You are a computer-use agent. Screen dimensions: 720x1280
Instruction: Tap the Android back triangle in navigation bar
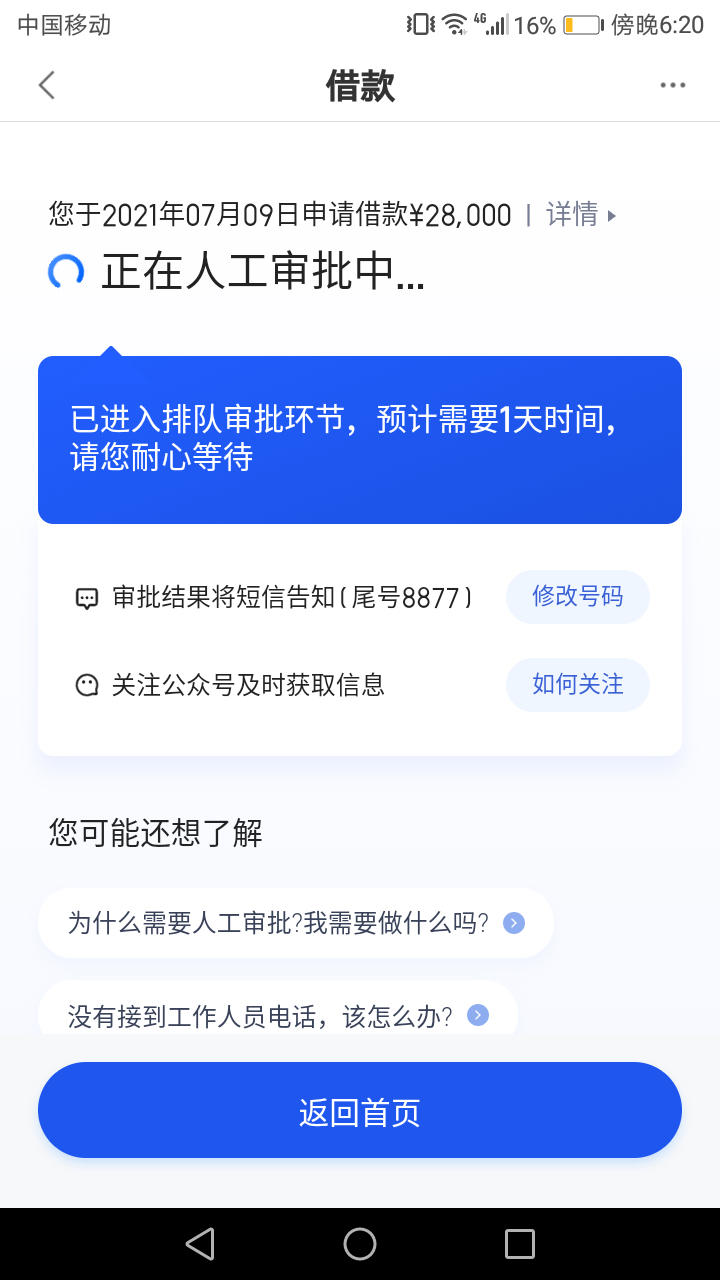(200, 1243)
